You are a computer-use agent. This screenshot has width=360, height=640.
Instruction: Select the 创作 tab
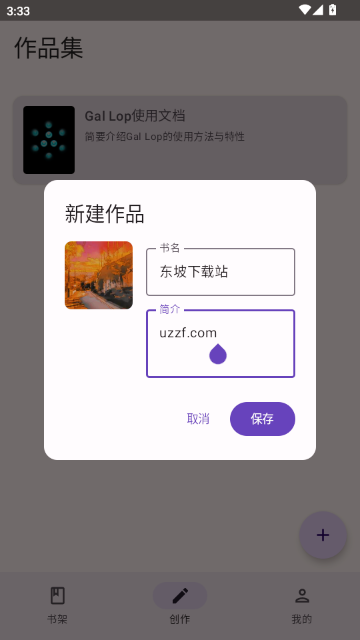click(180, 605)
